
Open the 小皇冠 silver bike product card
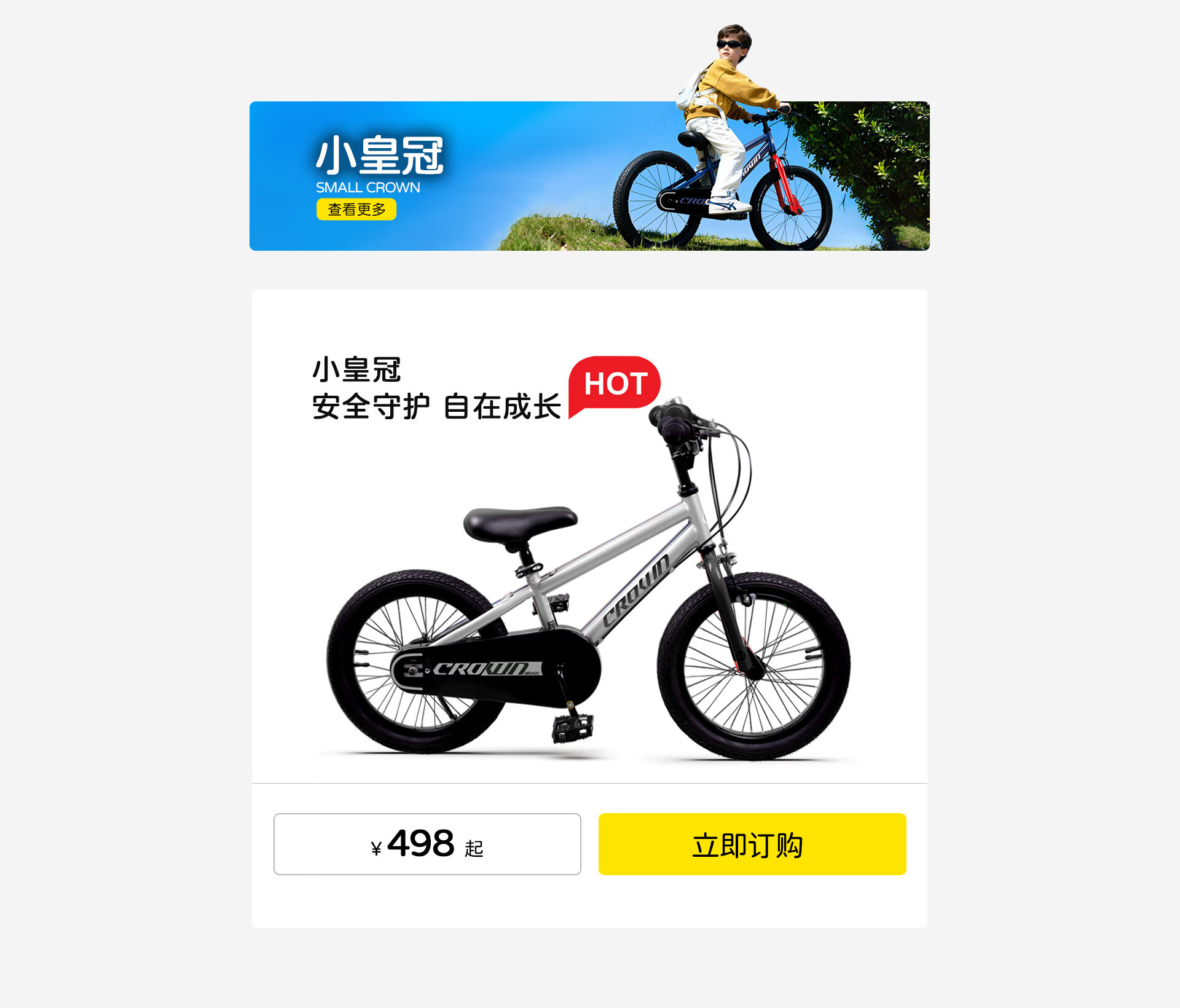[589, 536]
